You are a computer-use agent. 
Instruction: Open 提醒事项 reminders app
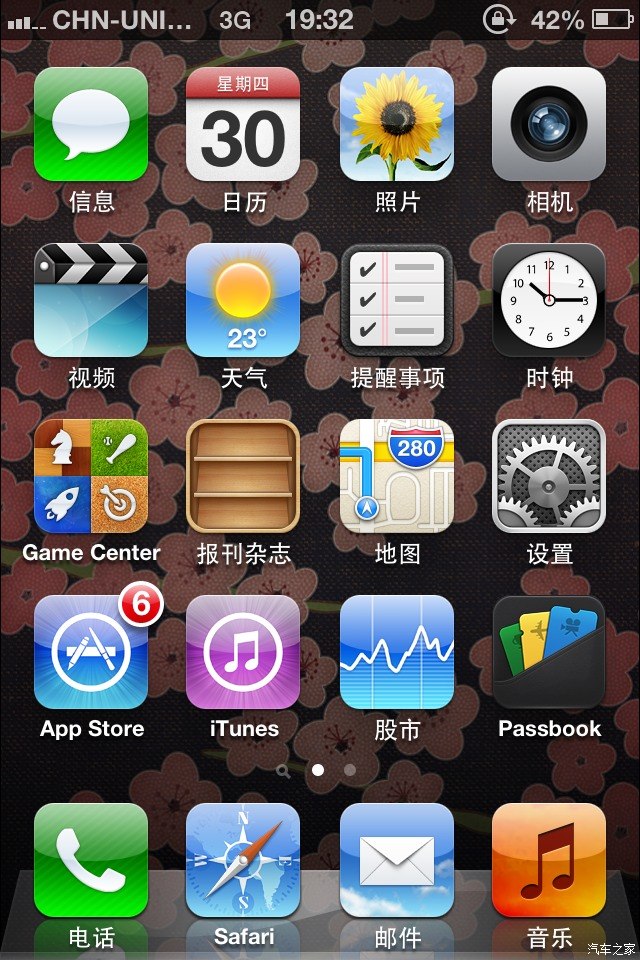(397, 300)
